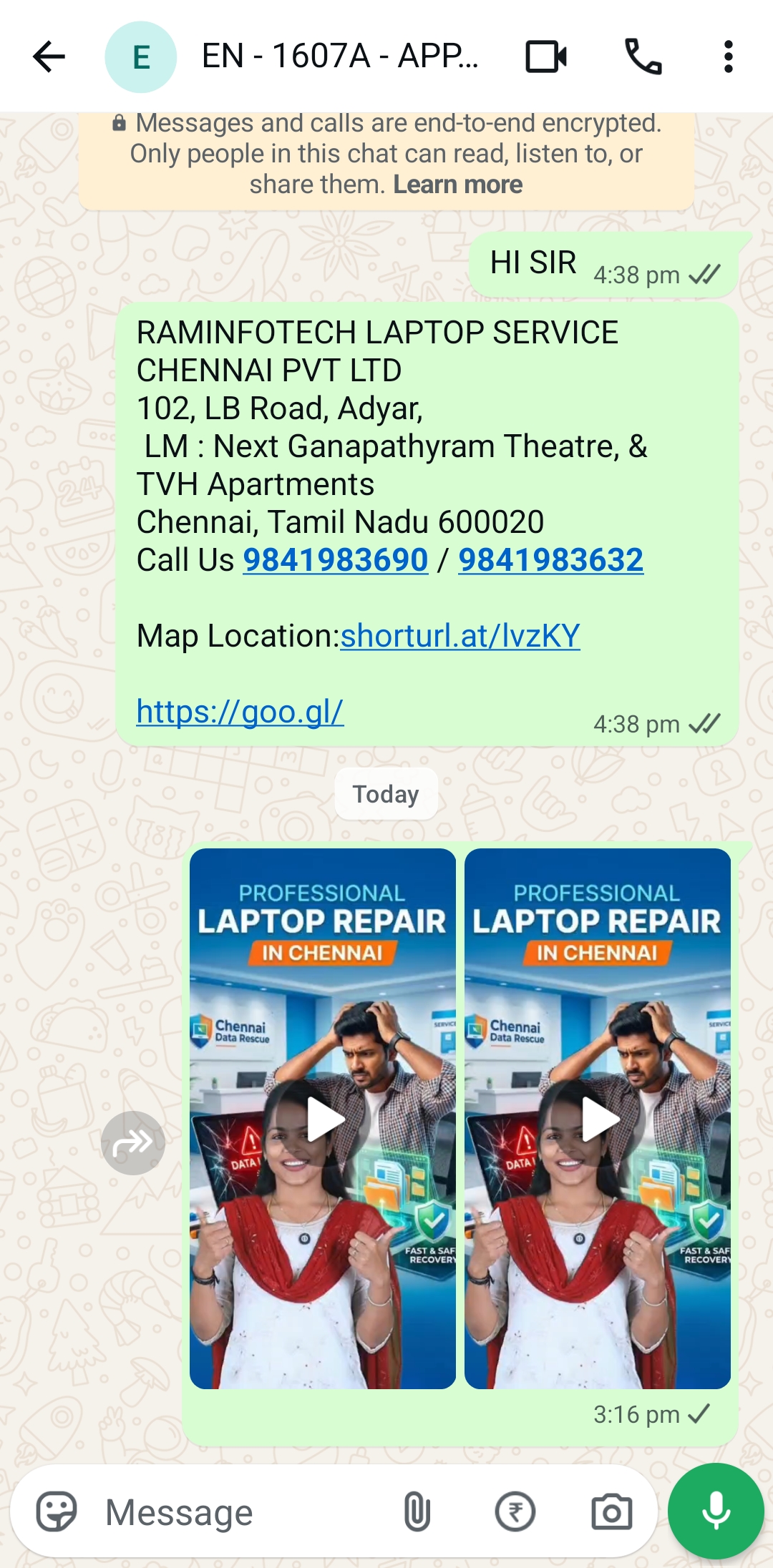Open the overflow menu
773x1568 pixels.
[x=728, y=57]
